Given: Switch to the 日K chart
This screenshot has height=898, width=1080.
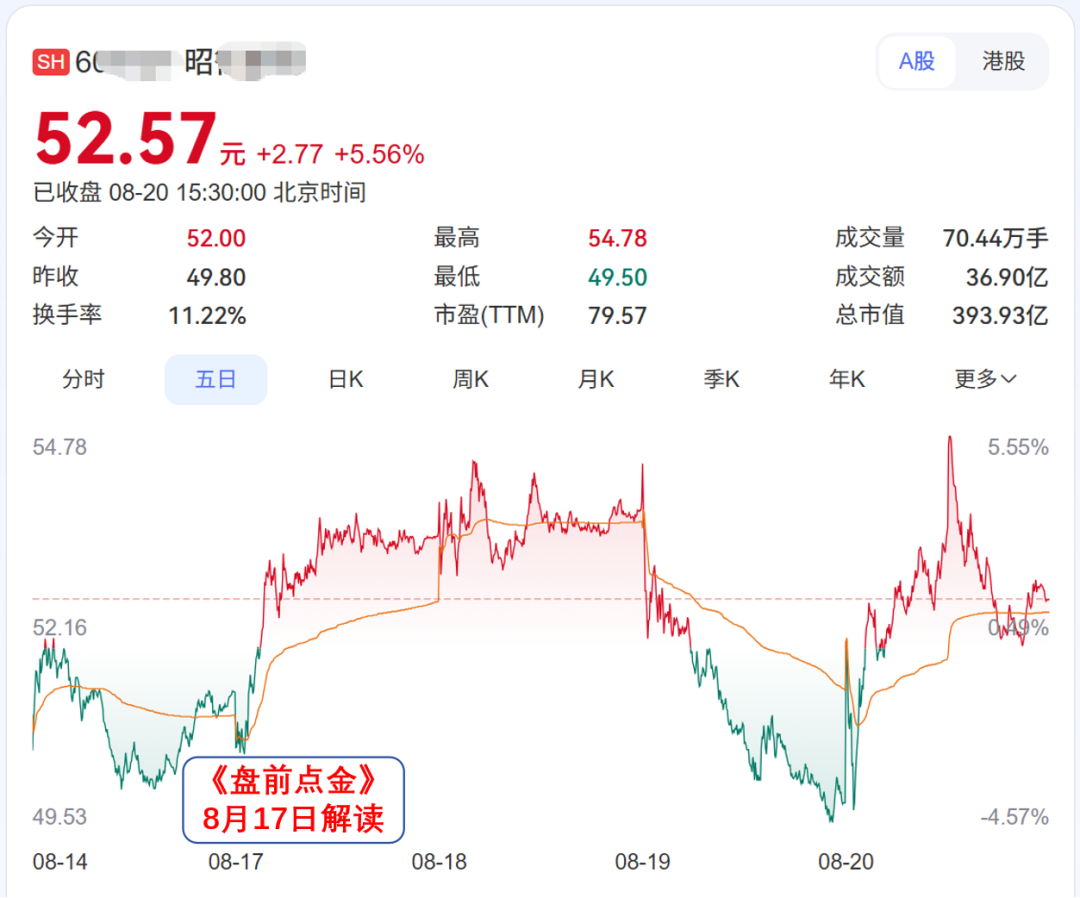Looking at the screenshot, I should point(346,379).
